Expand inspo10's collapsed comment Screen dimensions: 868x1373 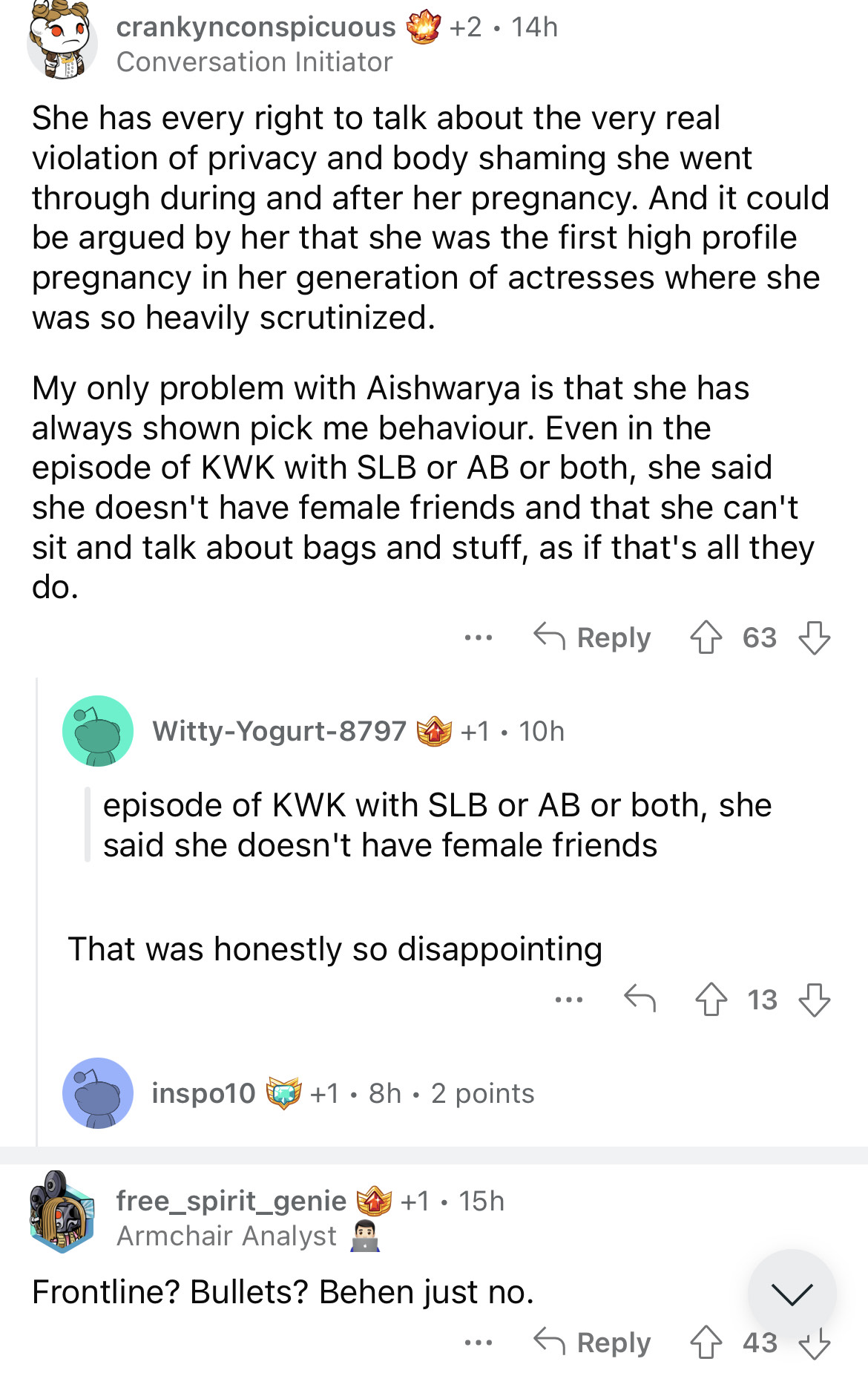(x=341, y=1093)
